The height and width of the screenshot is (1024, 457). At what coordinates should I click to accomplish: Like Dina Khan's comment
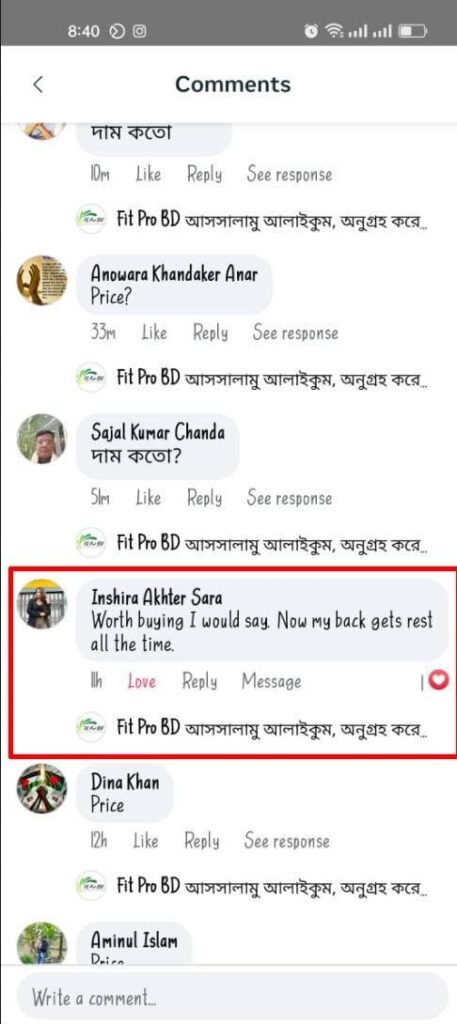[x=146, y=841]
